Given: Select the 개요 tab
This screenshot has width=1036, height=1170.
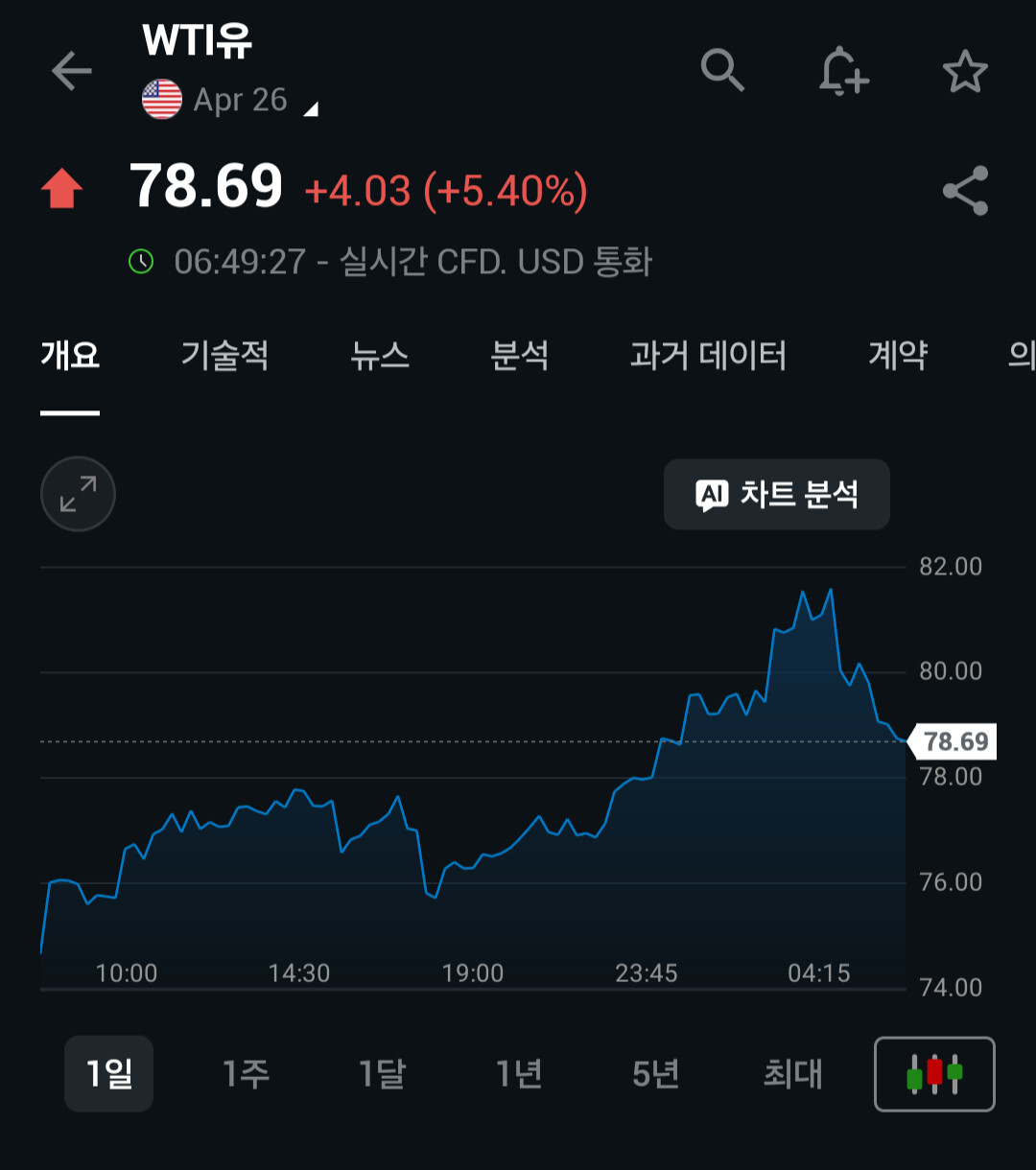Looking at the screenshot, I should (x=70, y=356).
